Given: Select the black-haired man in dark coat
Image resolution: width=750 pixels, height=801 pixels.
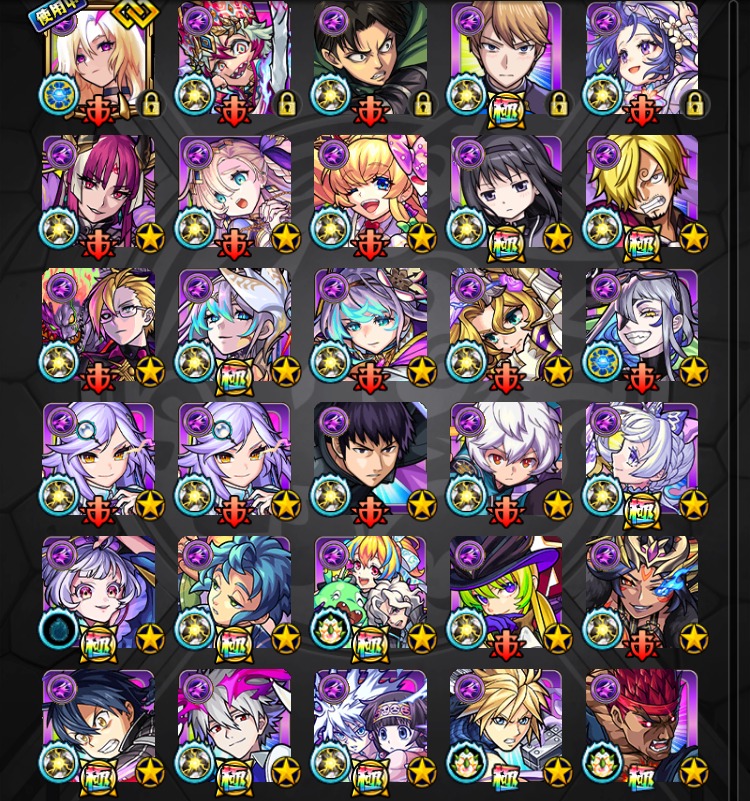Looking at the screenshot, I should (x=370, y=460).
